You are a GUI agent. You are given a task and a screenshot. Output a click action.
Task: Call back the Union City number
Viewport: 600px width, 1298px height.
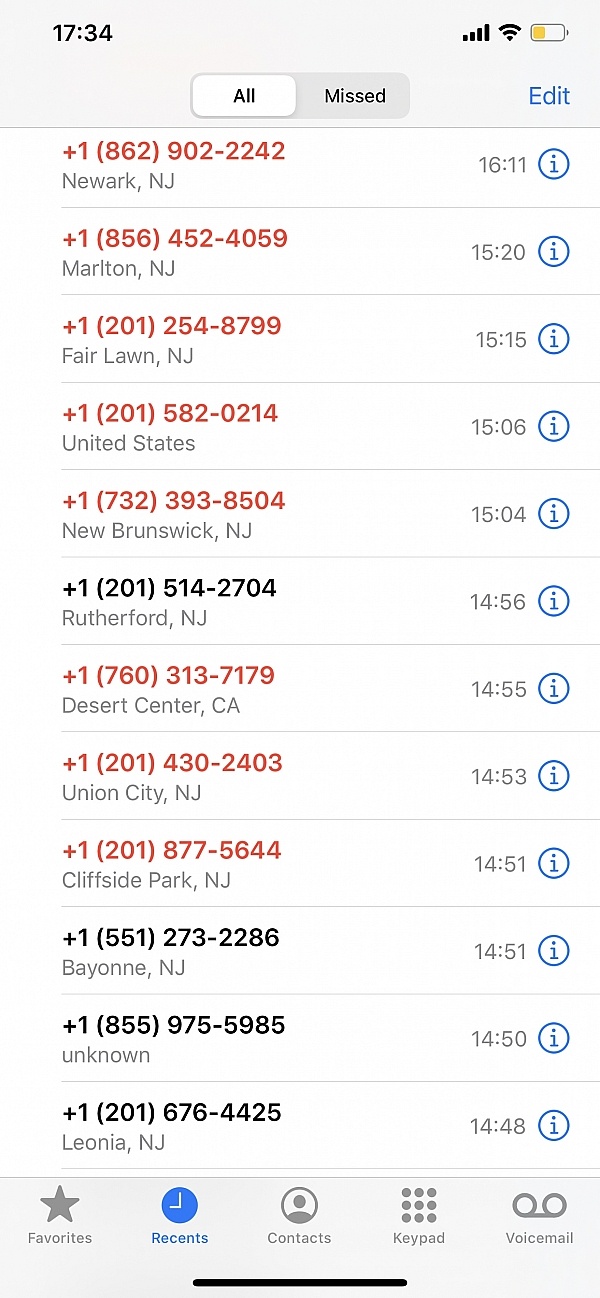[x=300, y=776]
